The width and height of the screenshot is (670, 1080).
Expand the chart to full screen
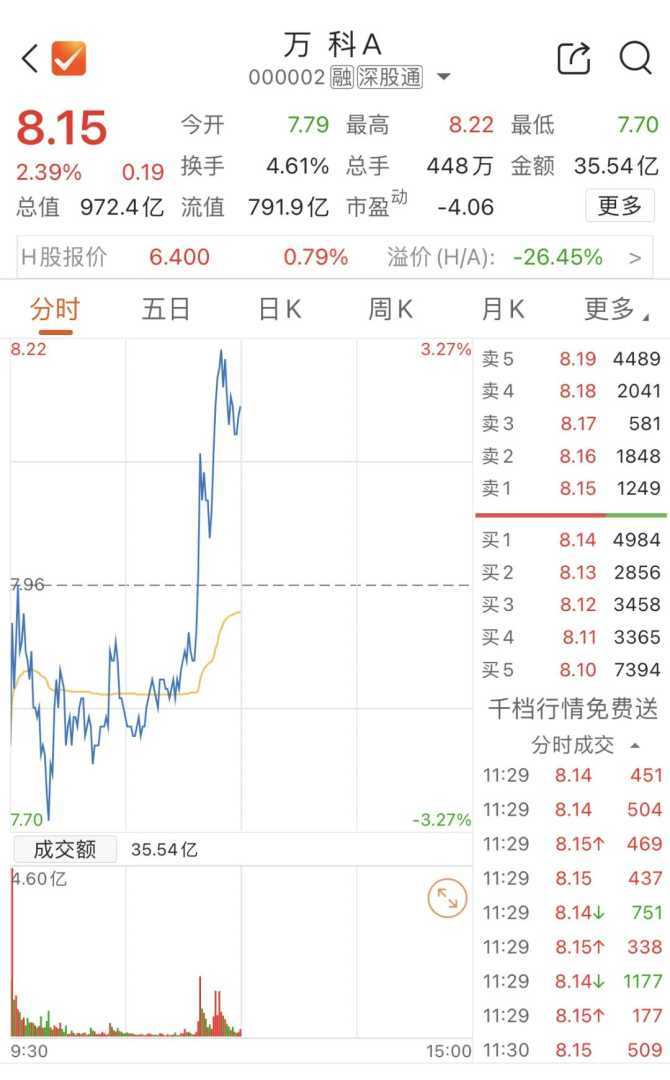point(447,900)
